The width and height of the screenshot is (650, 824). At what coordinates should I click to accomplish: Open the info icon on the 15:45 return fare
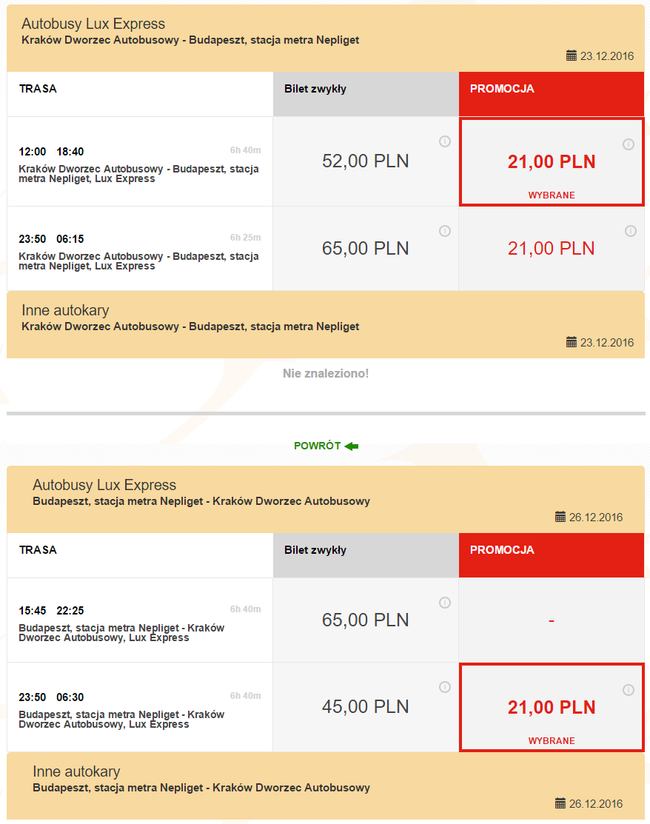[444, 603]
